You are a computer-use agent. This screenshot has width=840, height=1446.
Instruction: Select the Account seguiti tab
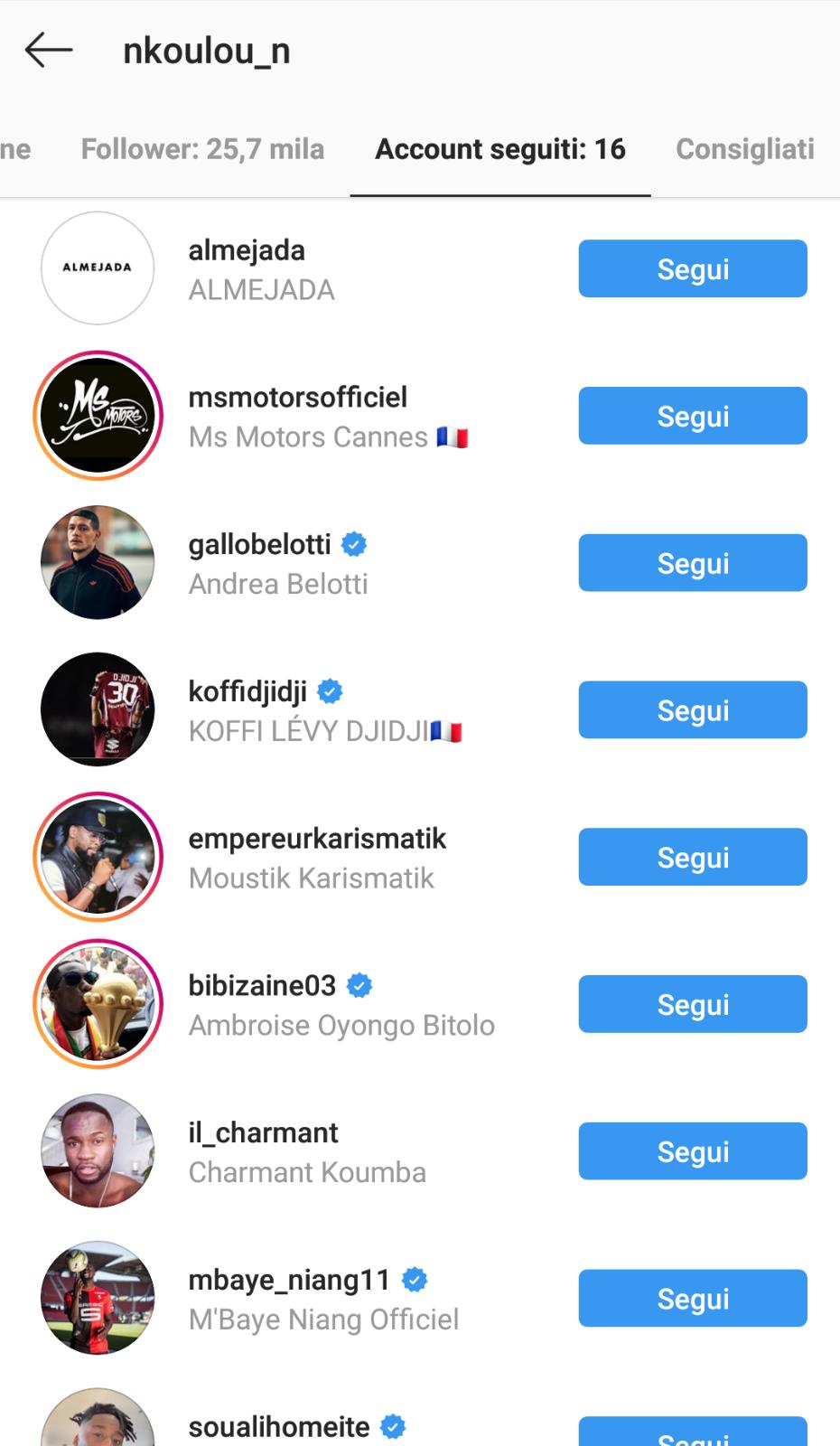point(499,149)
